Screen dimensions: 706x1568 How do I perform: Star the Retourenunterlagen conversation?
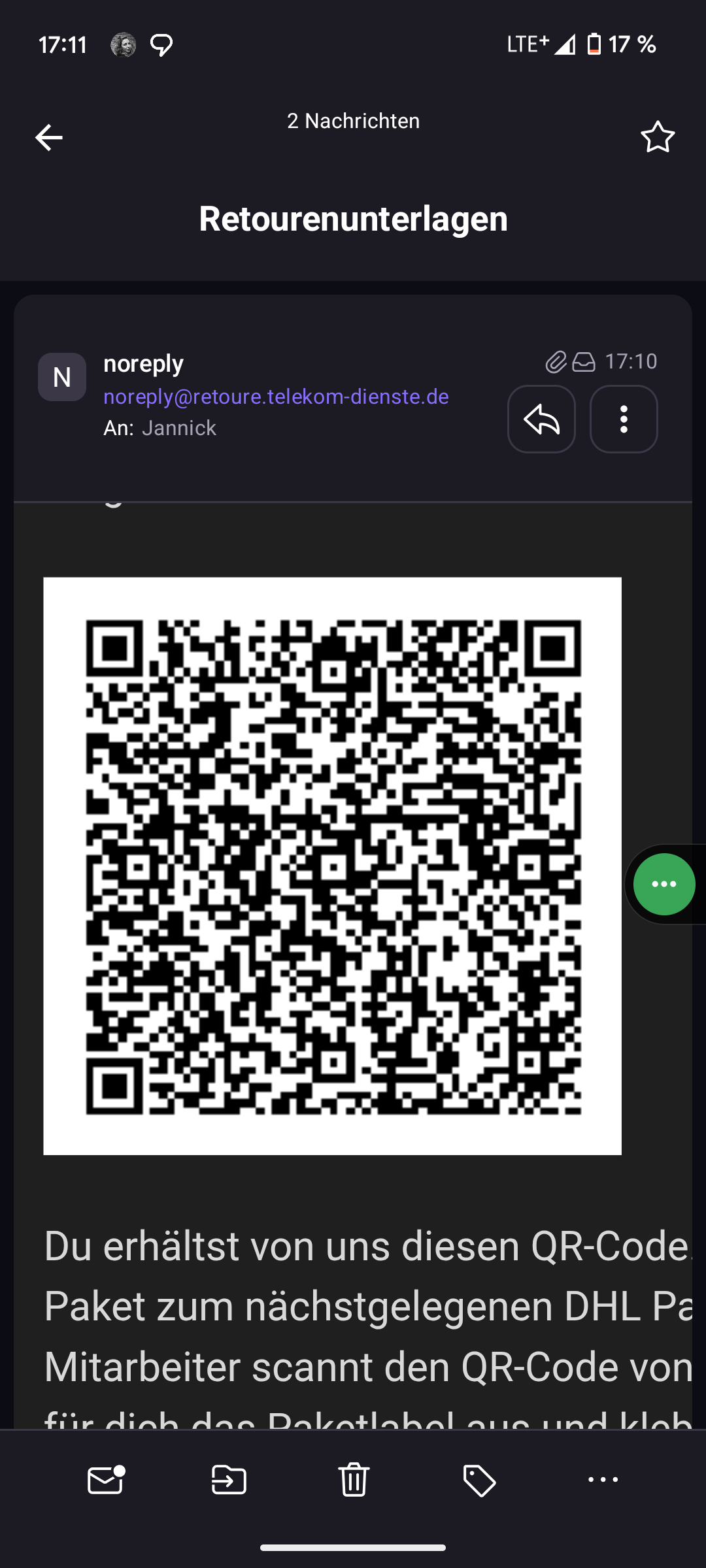click(x=657, y=138)
